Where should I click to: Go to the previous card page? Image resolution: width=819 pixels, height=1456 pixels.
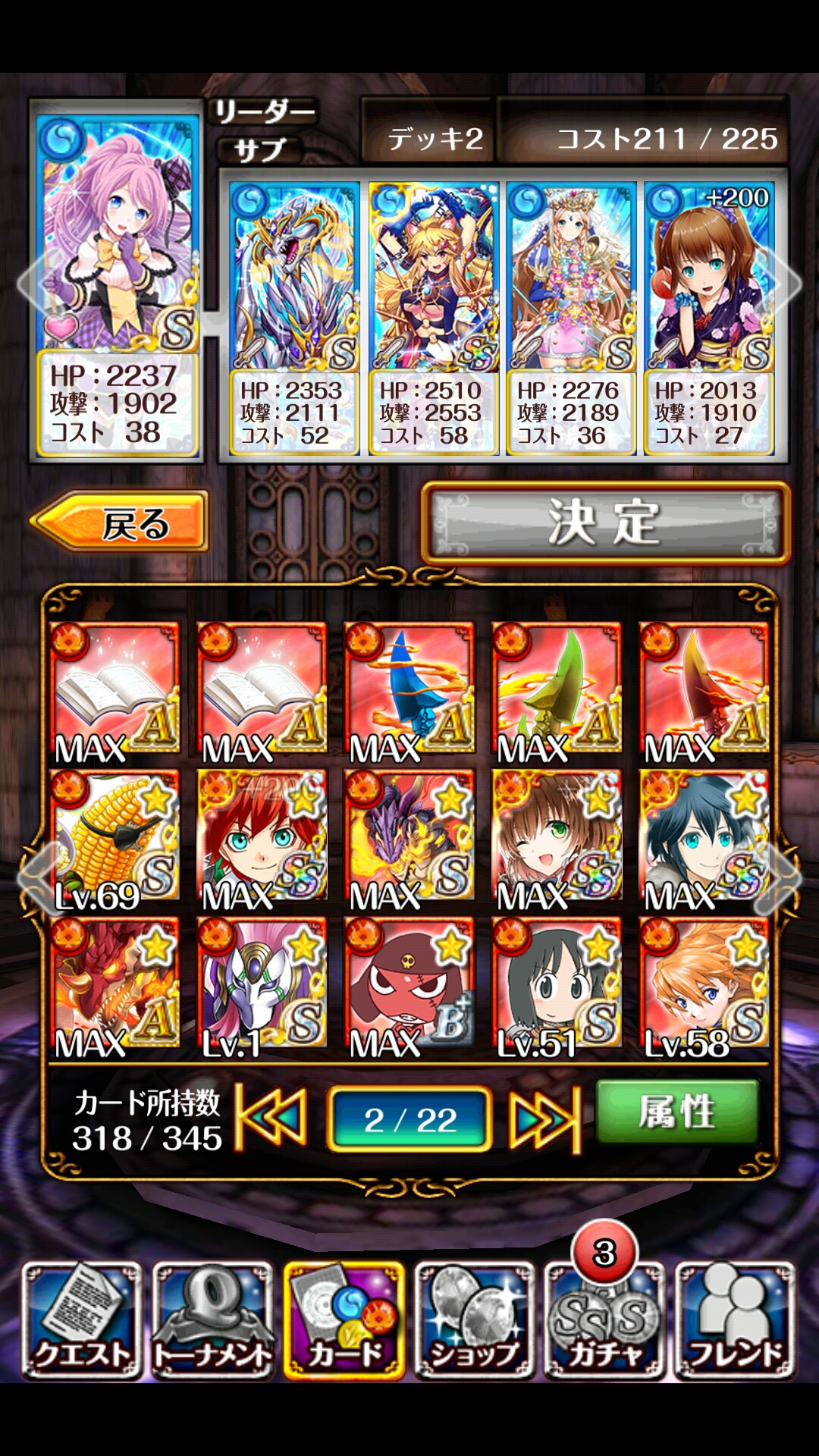[271, 1119]
